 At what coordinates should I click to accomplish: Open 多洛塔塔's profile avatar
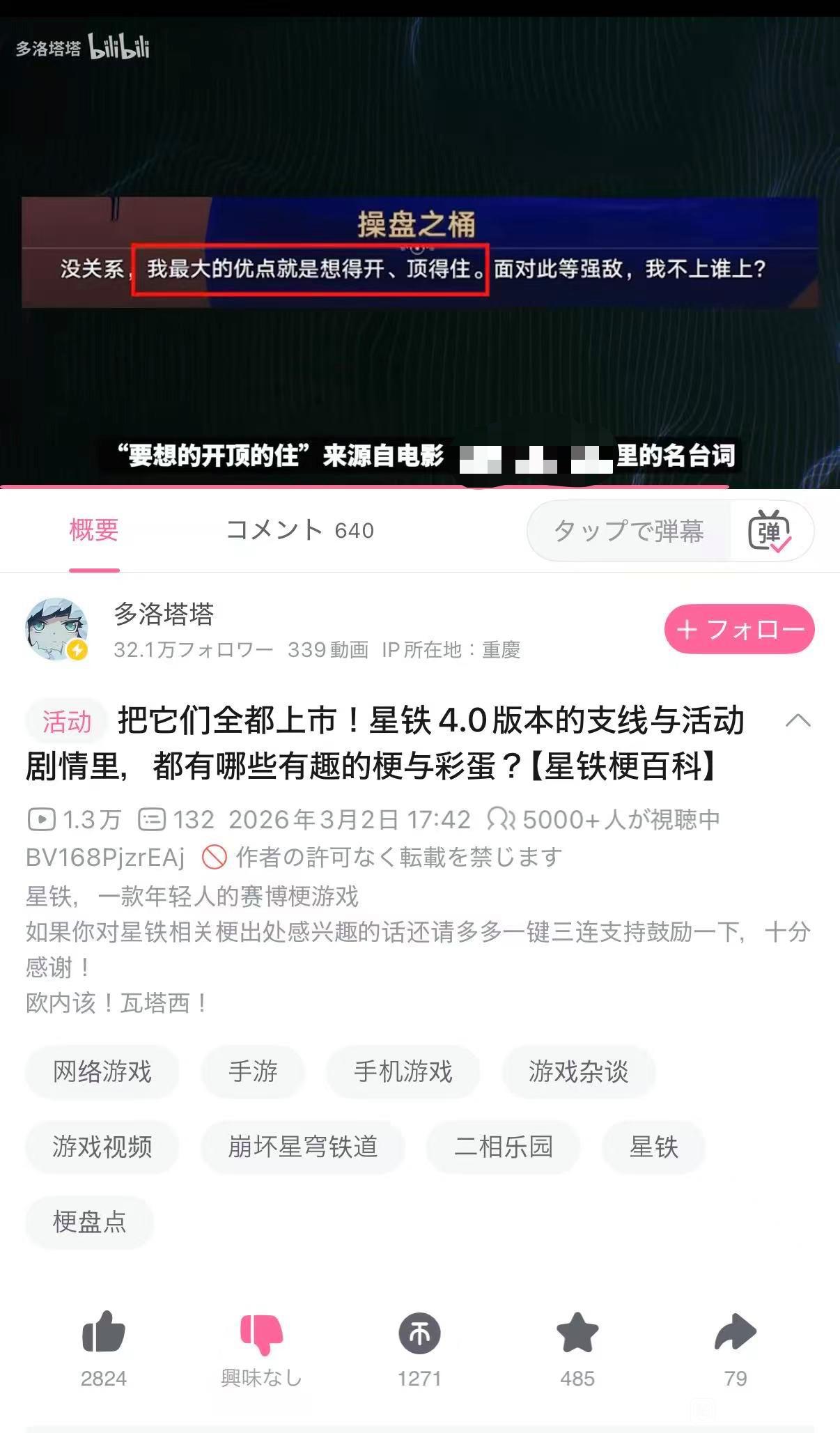56,628
